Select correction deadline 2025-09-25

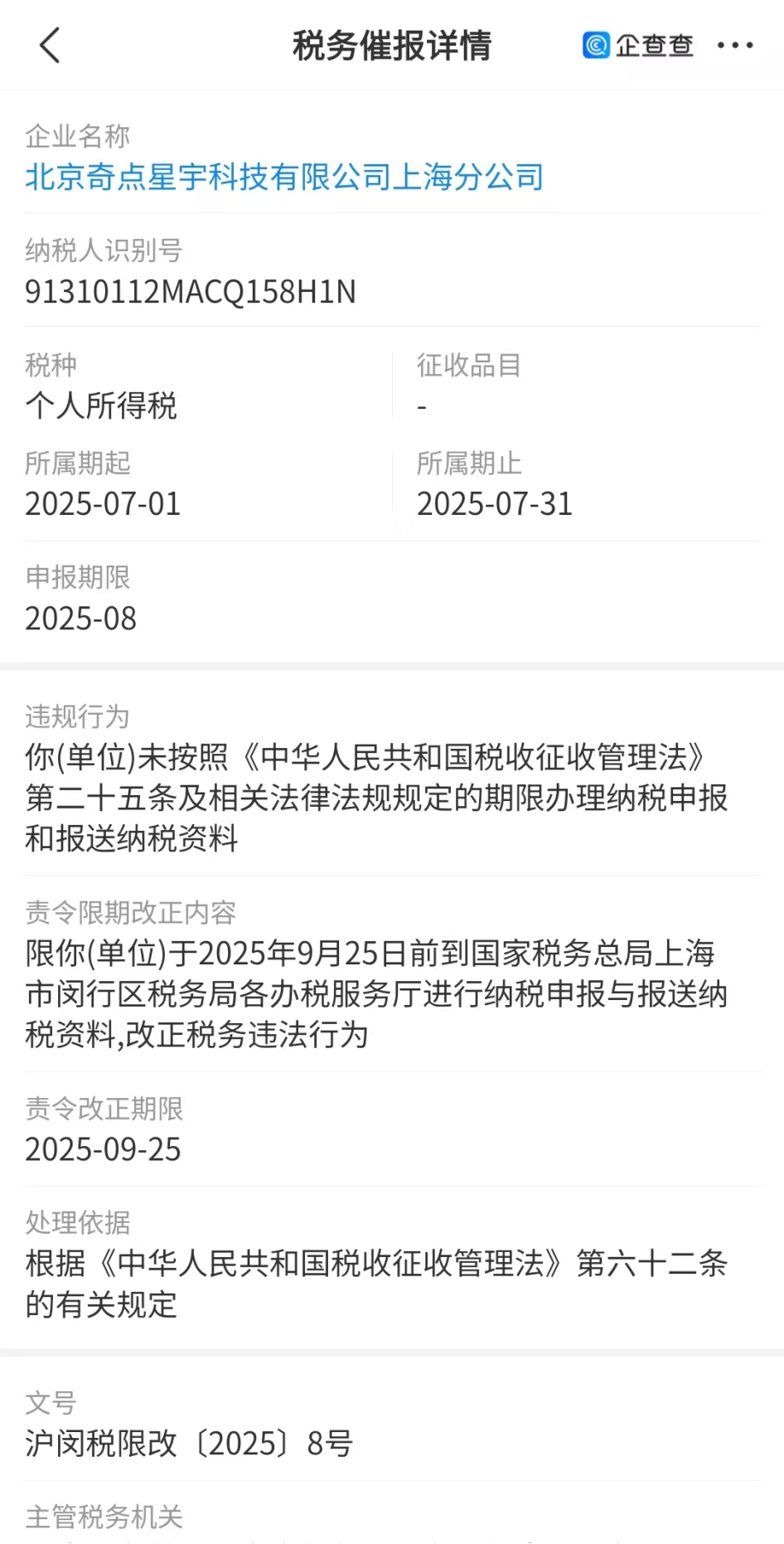pyautogui.click(x=103, y=1149)
